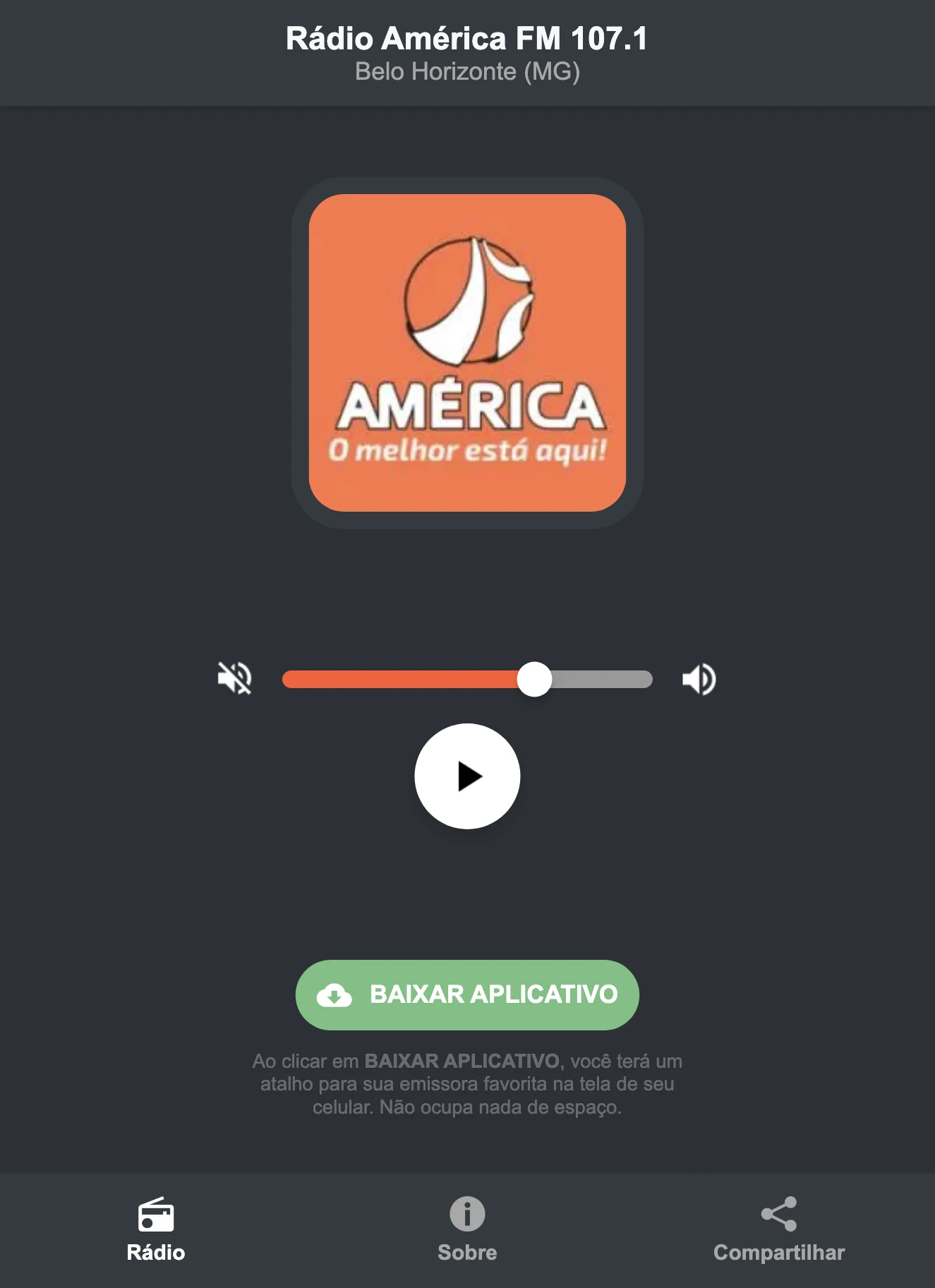
Task: Open the Rádio tab
Action: pos(156,1232)
